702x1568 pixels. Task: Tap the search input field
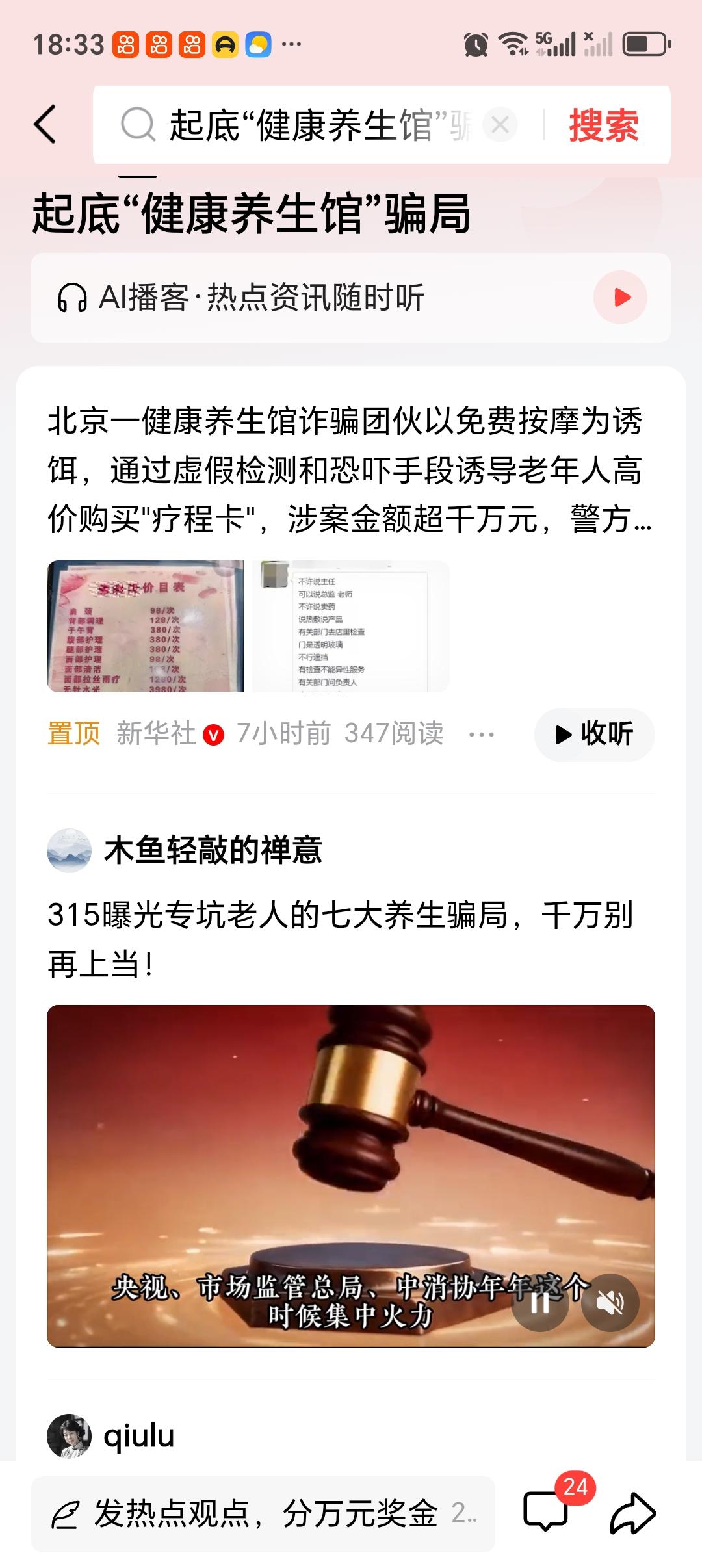coord(312,124)
